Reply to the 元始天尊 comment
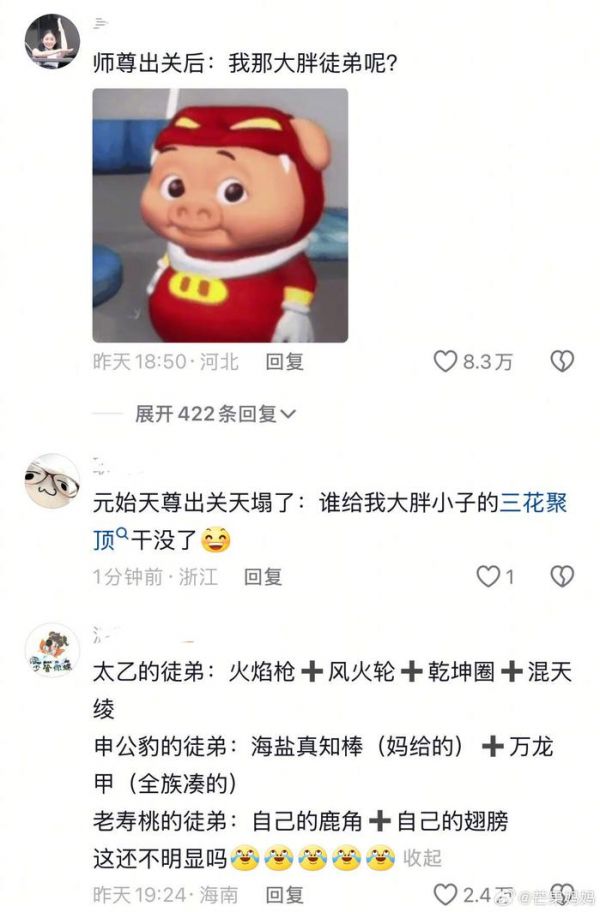Image resolution: width=600 pixels, height=912 pixels. click(263, 577)
